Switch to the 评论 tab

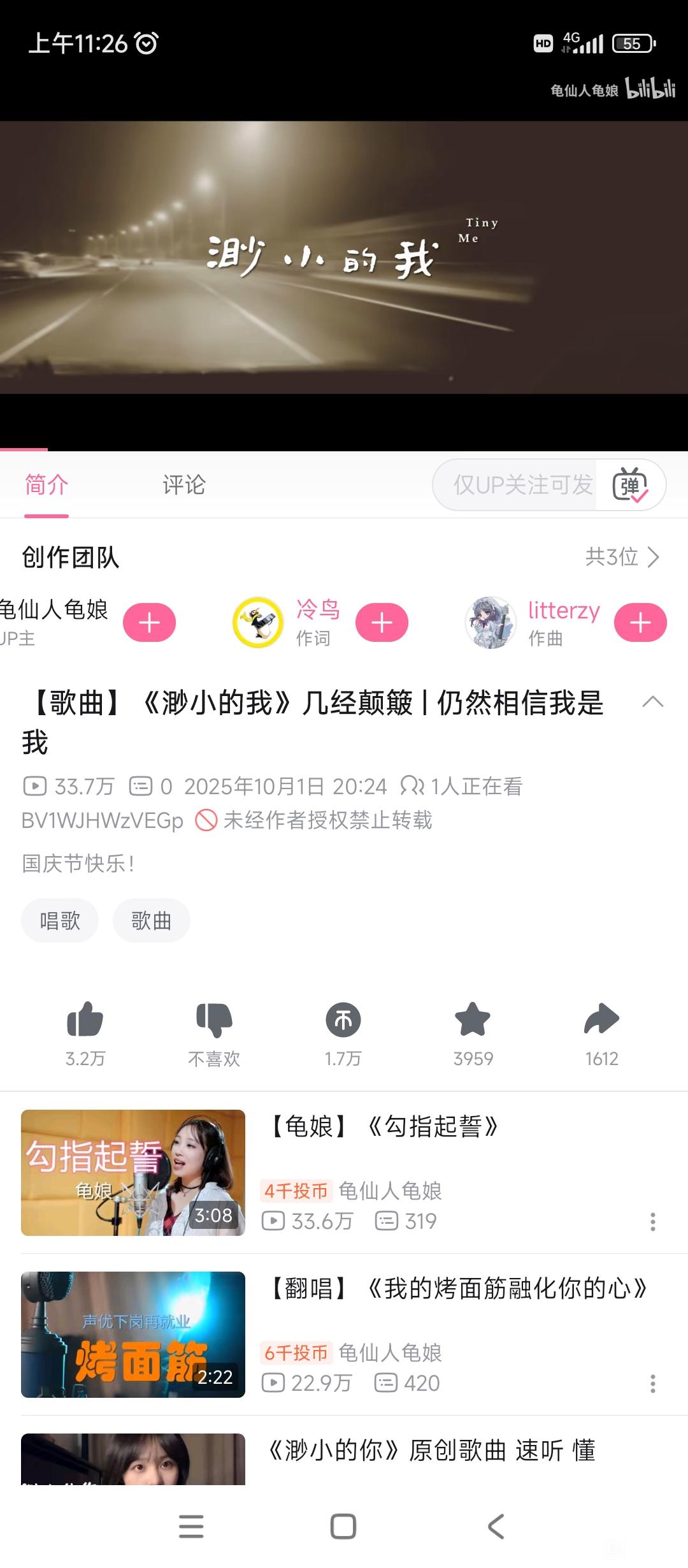click(183, 485)
